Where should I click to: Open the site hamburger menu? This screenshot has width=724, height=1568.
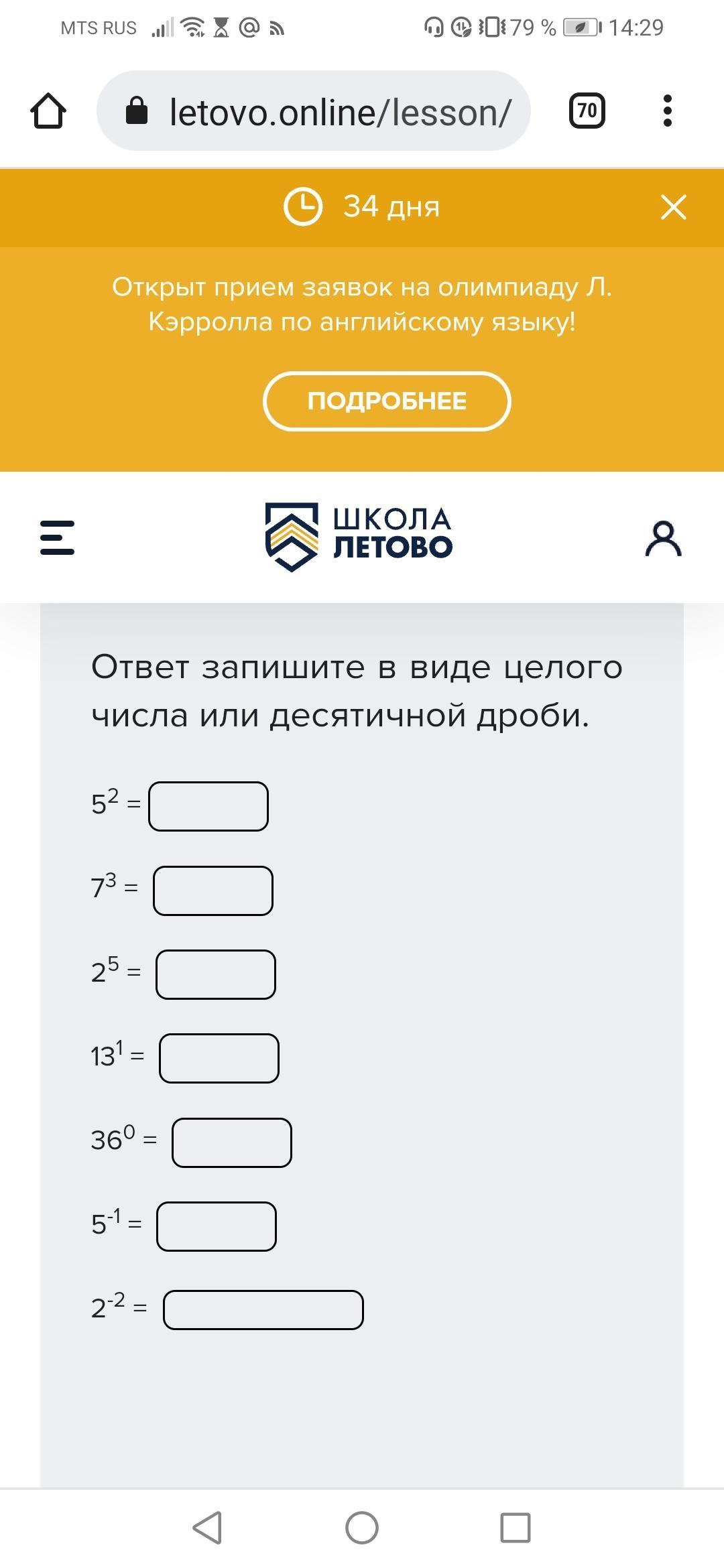[58, 537]
